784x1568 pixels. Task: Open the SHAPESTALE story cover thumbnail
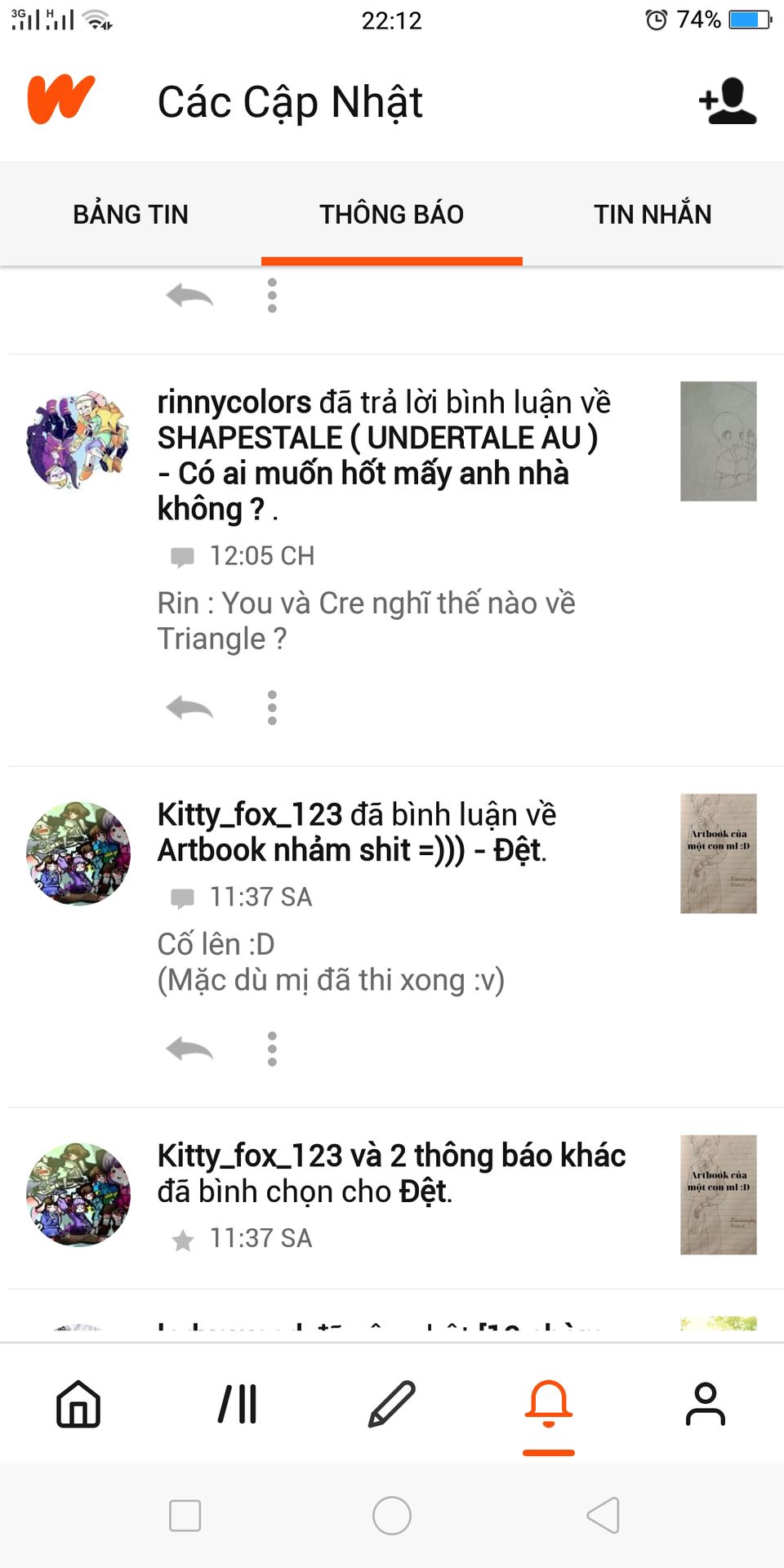pyautogui.click(x=718, y=441)
